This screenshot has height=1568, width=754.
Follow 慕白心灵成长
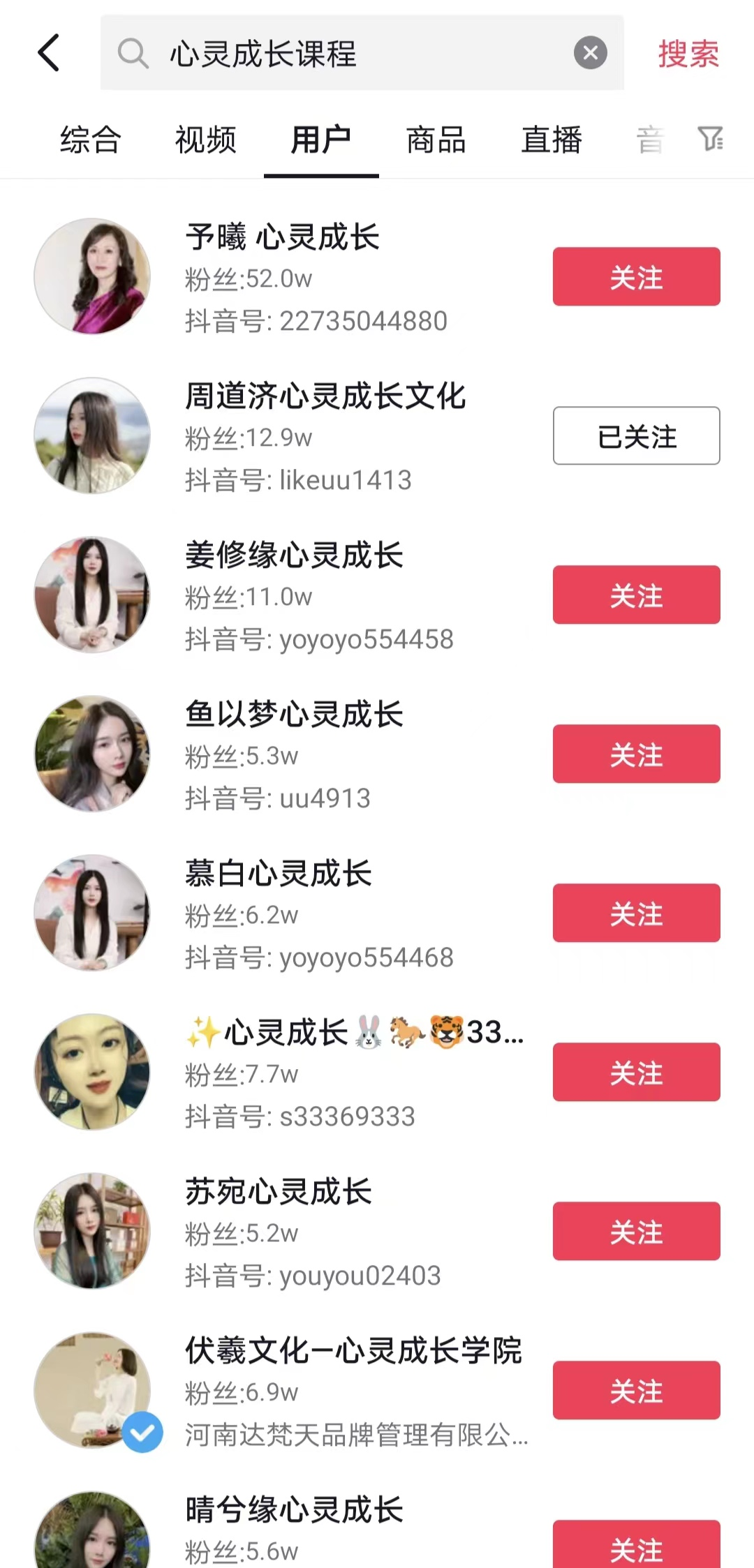click(636, 913)
